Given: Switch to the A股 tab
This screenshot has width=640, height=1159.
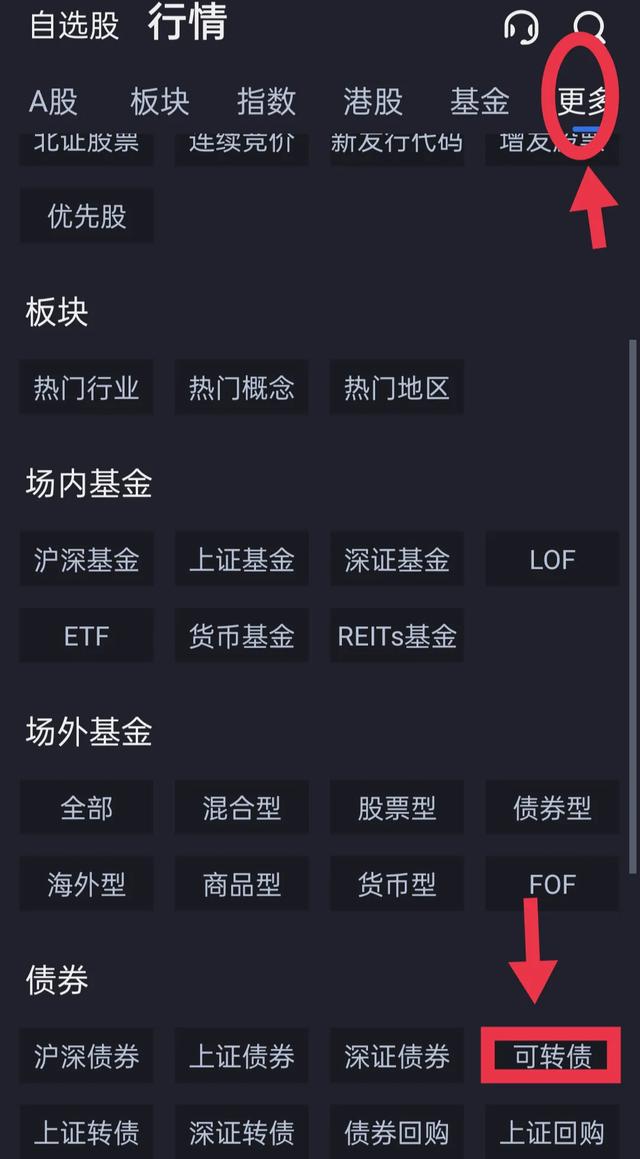Looking at the screenshot, I should point(53,102).
